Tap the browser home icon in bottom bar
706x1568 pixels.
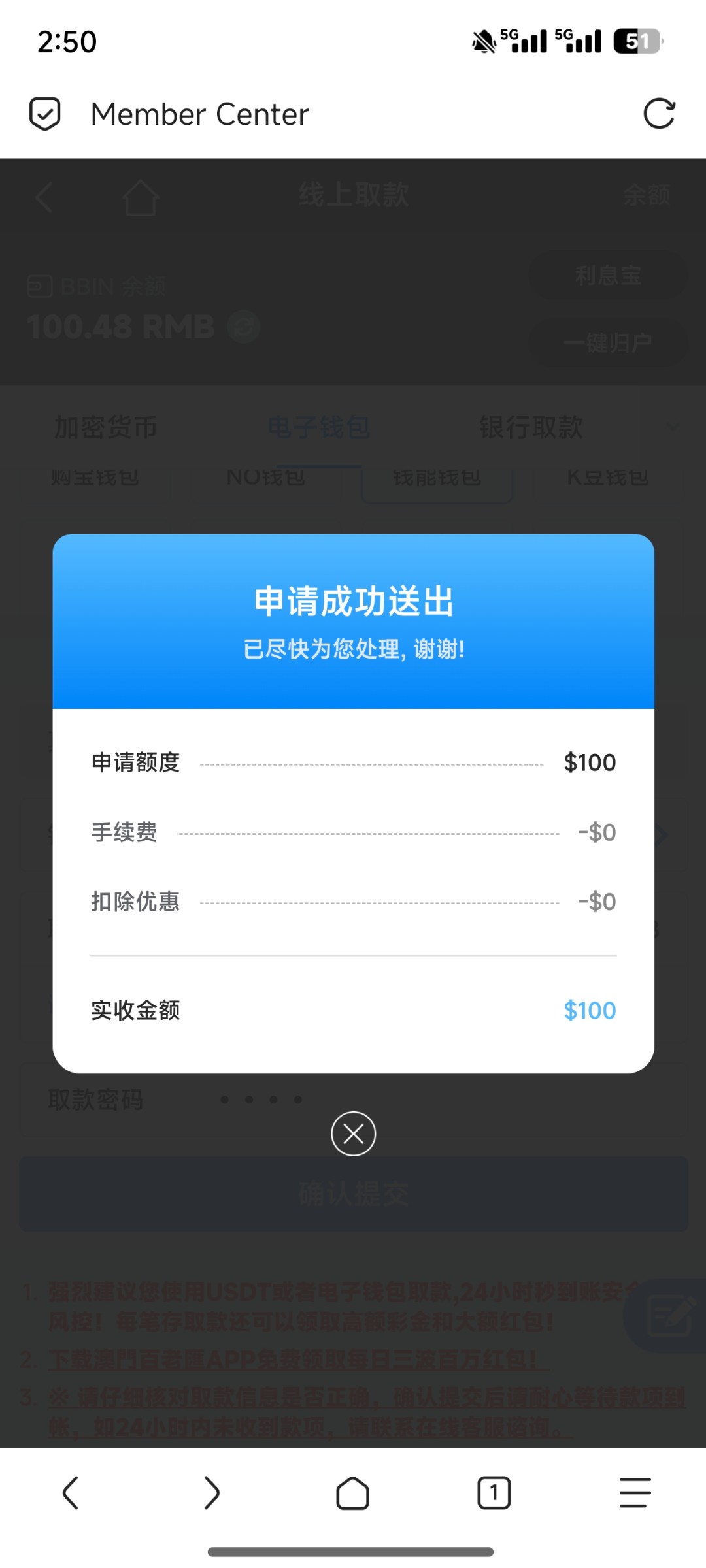click(353, 1493)
